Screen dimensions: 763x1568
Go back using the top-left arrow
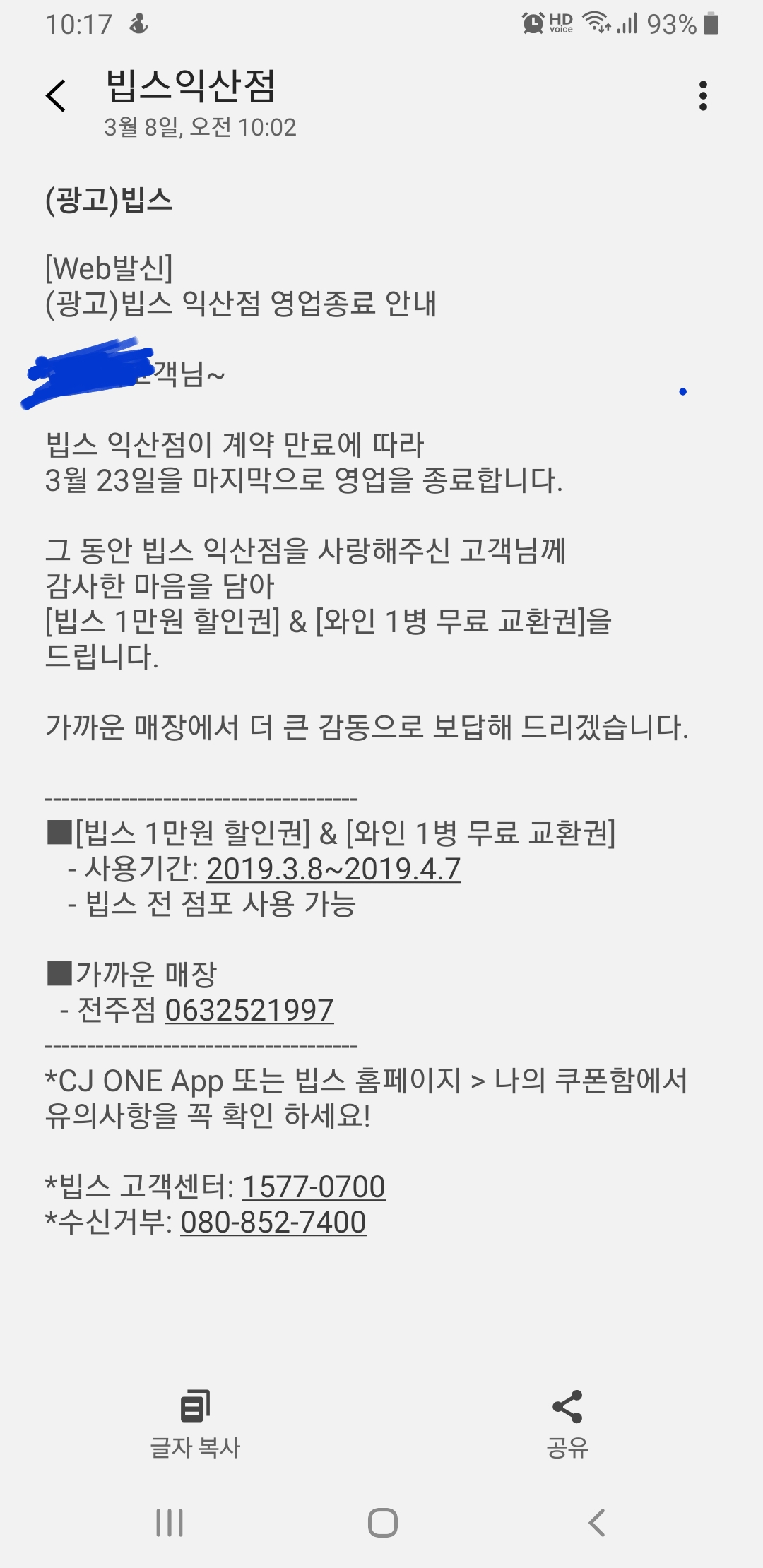point(56,96)
